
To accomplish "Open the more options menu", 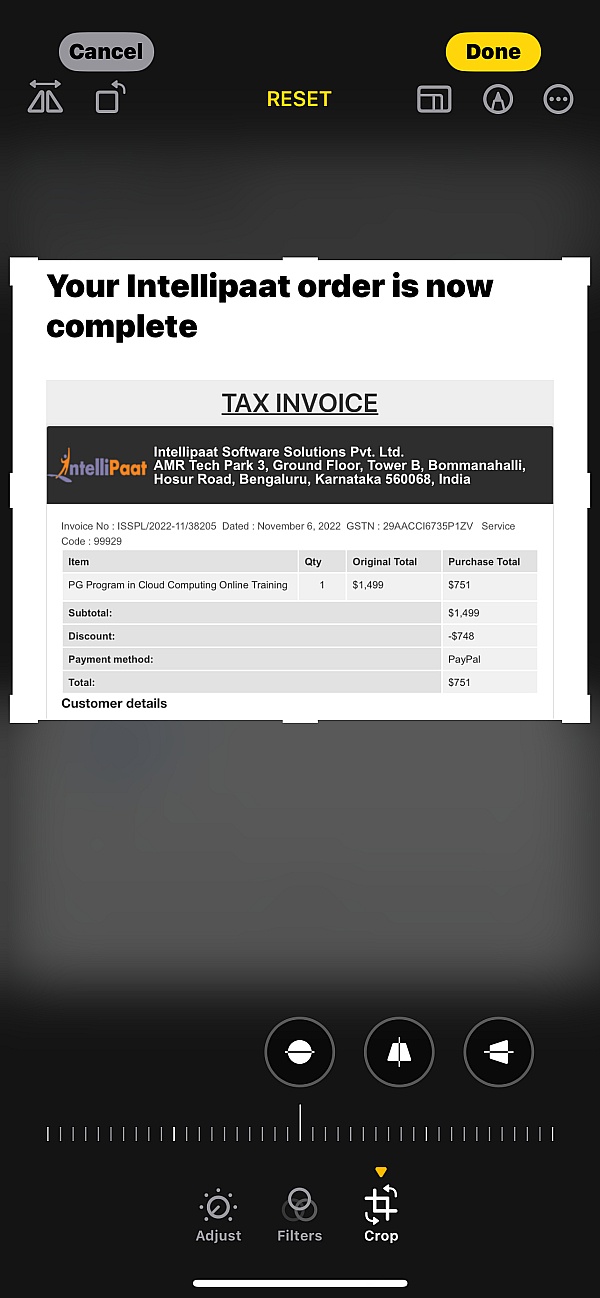I will click(x=558, y=99).
